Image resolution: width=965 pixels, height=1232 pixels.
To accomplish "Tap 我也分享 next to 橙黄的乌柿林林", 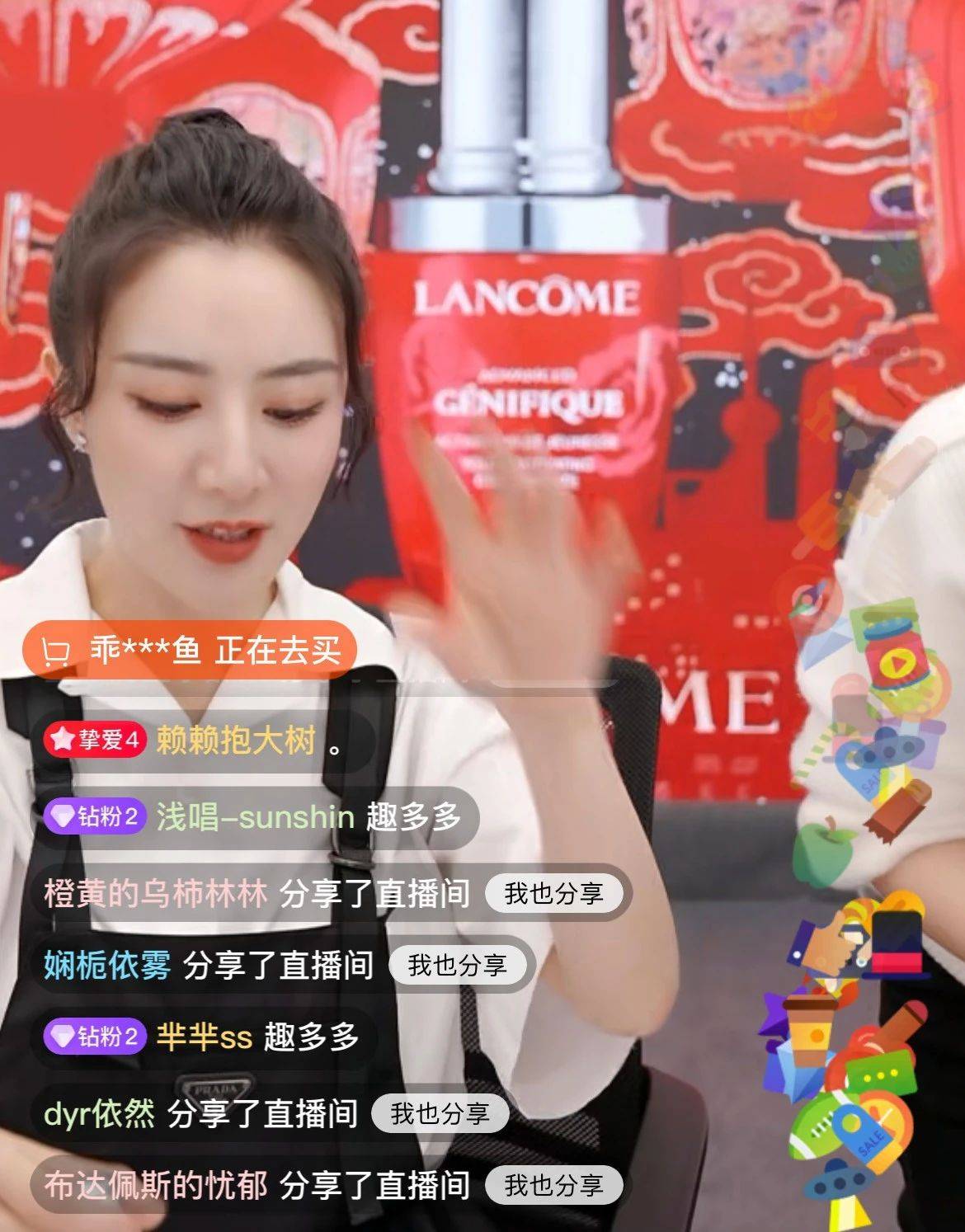I will click(x=553, y=894).
